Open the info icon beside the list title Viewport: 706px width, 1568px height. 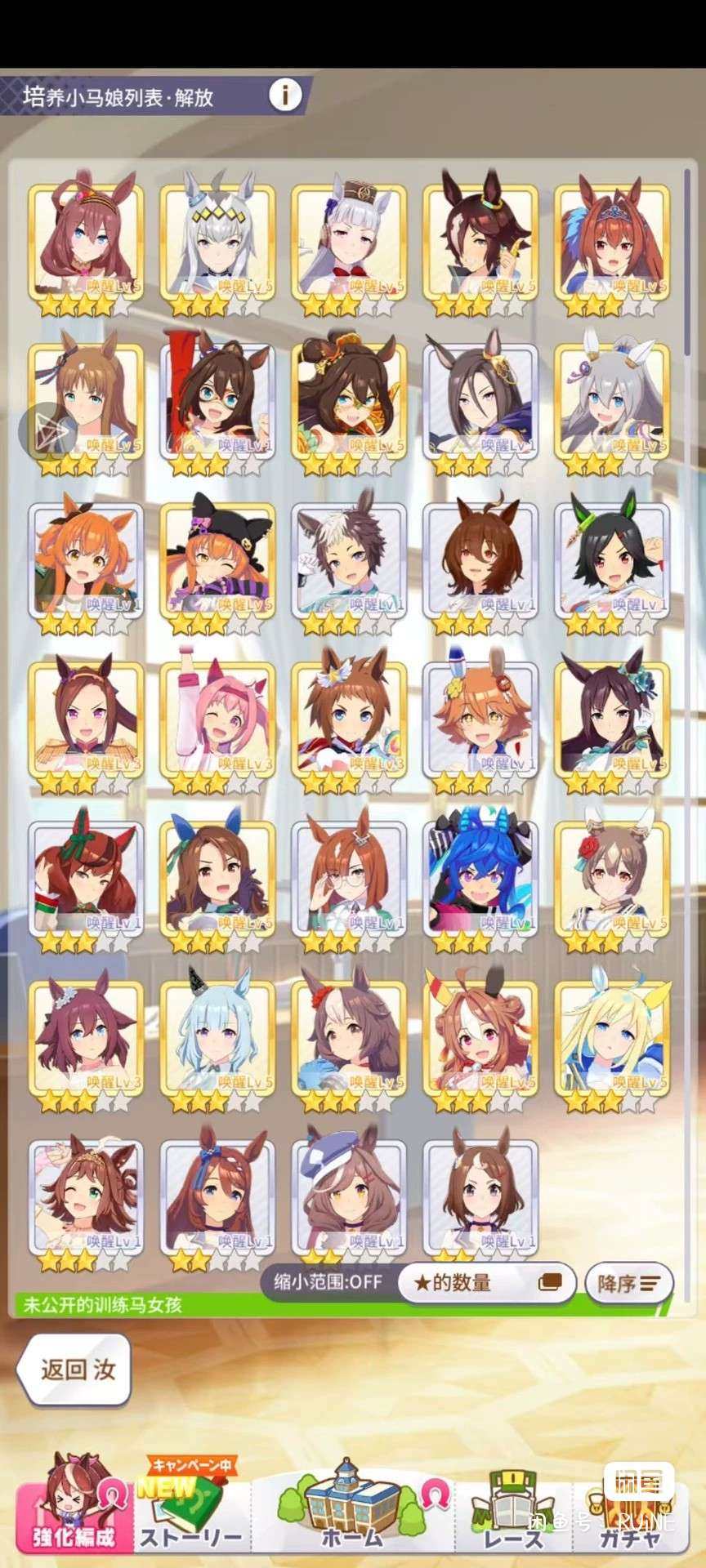[x=284, y=96]
